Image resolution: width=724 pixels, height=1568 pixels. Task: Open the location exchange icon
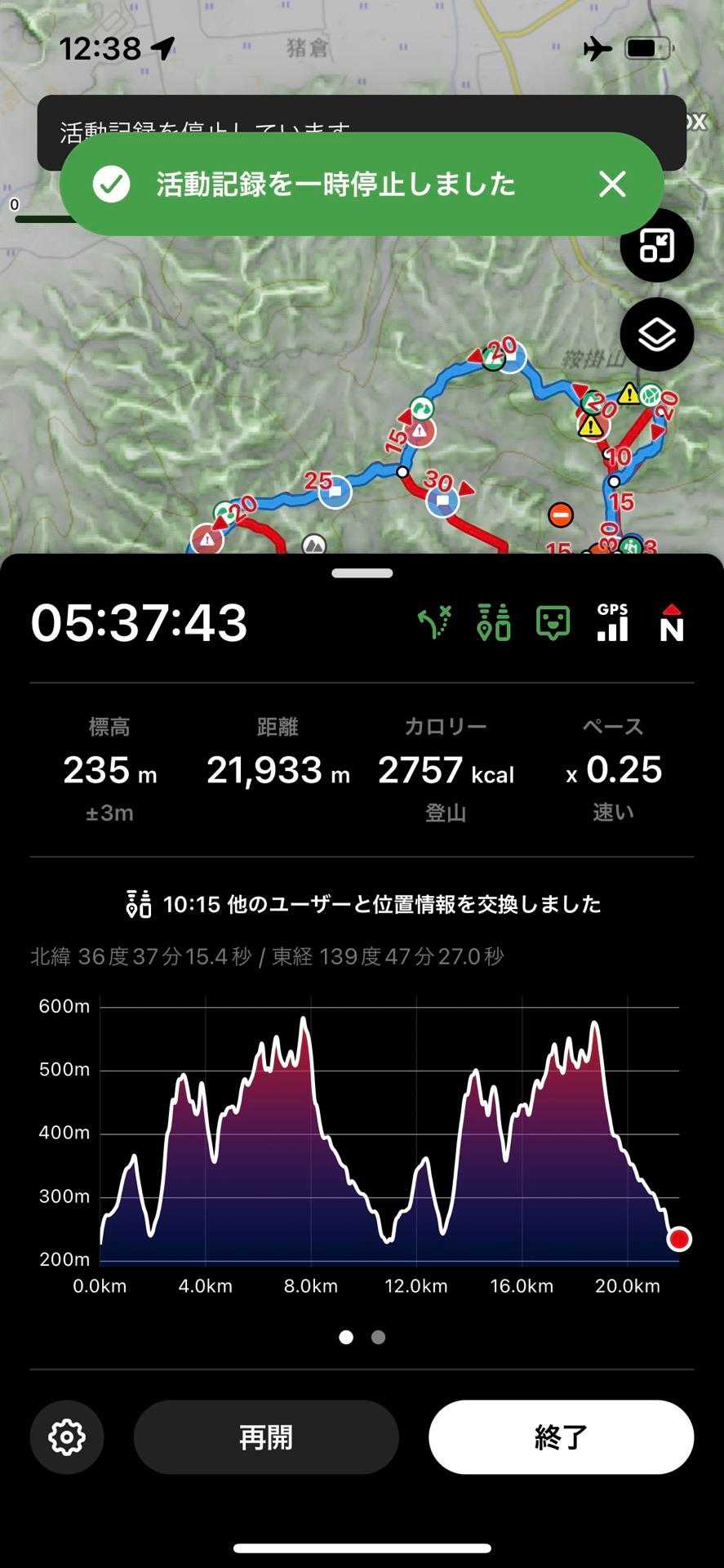[x=493, y=623]
